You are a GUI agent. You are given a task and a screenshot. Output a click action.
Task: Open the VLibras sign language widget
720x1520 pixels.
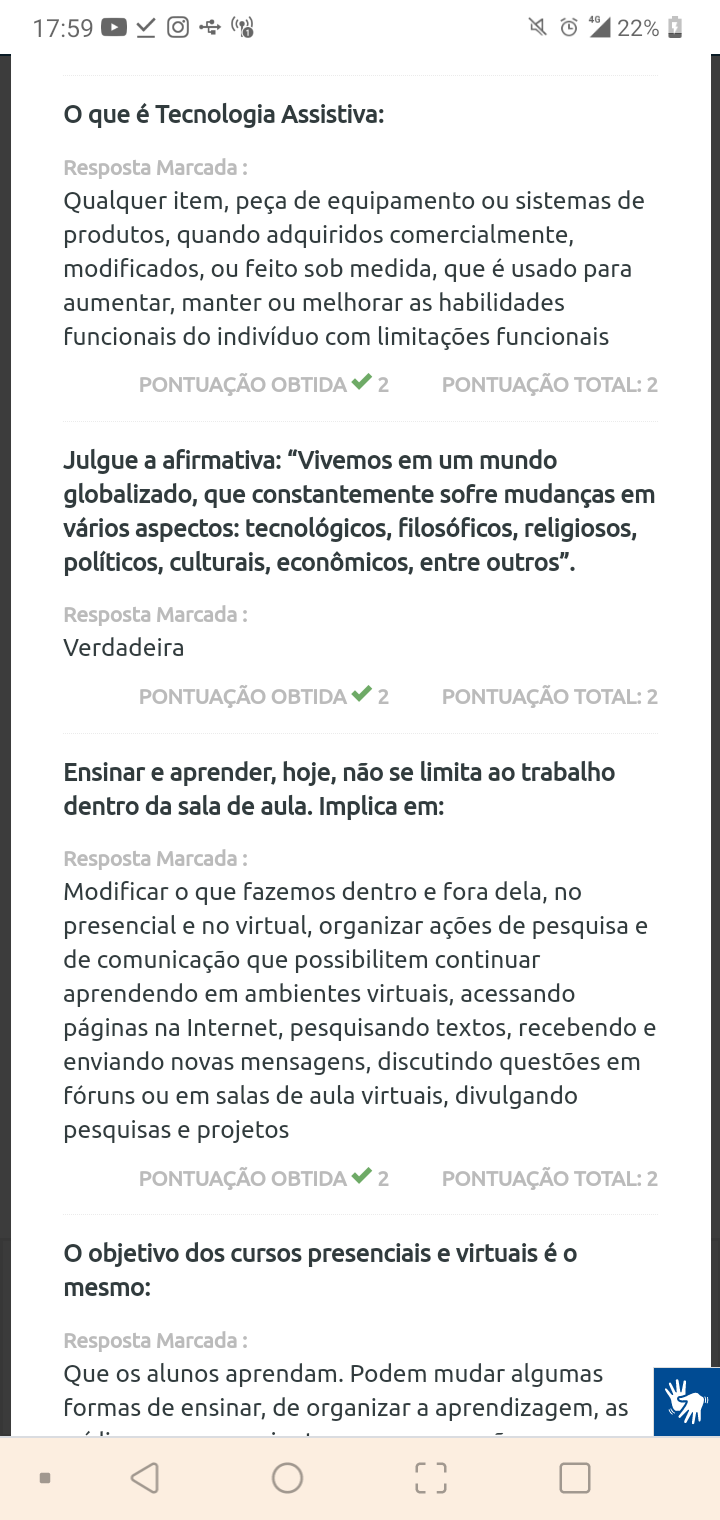[688, 1401]
